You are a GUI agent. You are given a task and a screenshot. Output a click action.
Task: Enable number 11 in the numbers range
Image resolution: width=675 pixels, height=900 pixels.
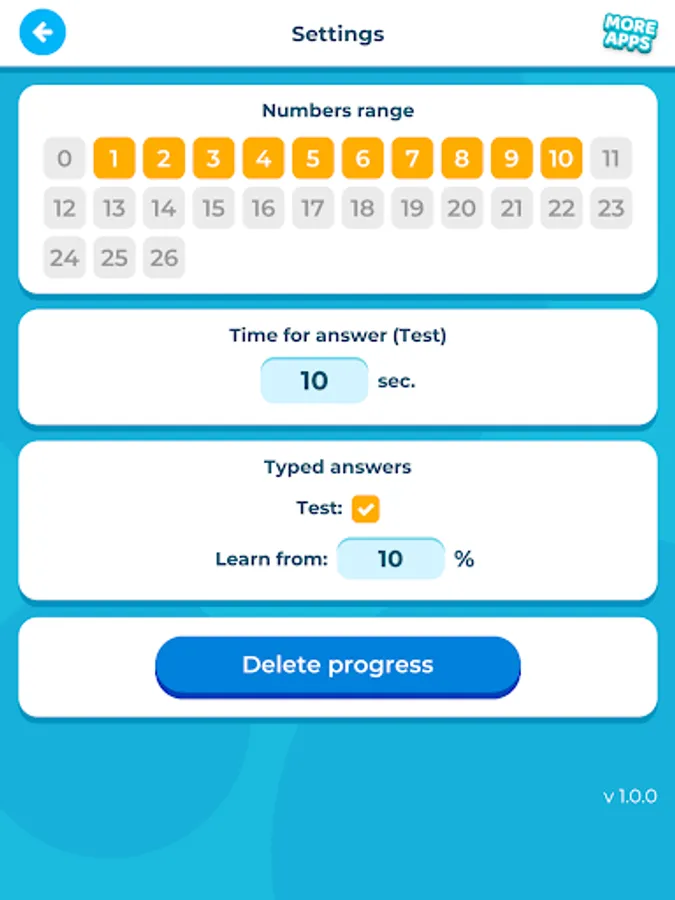611,159
